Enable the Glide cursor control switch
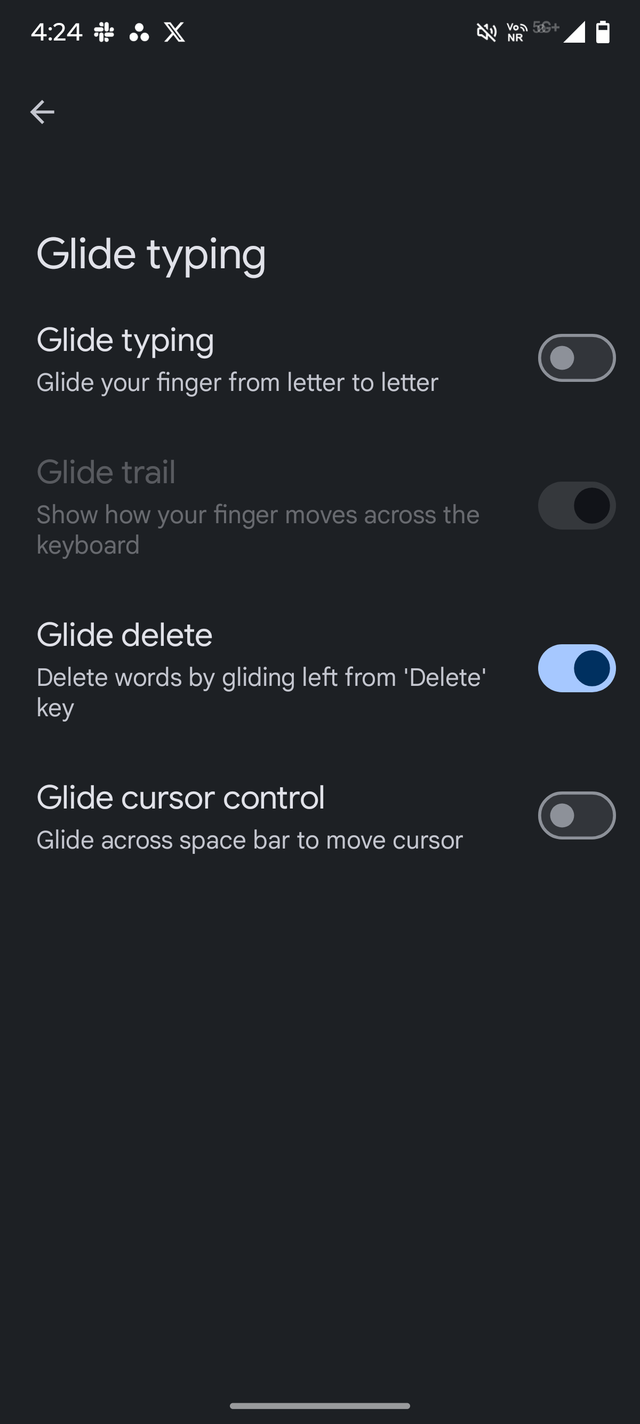Viewport: 640px width, 1424px height. point(577,815)
